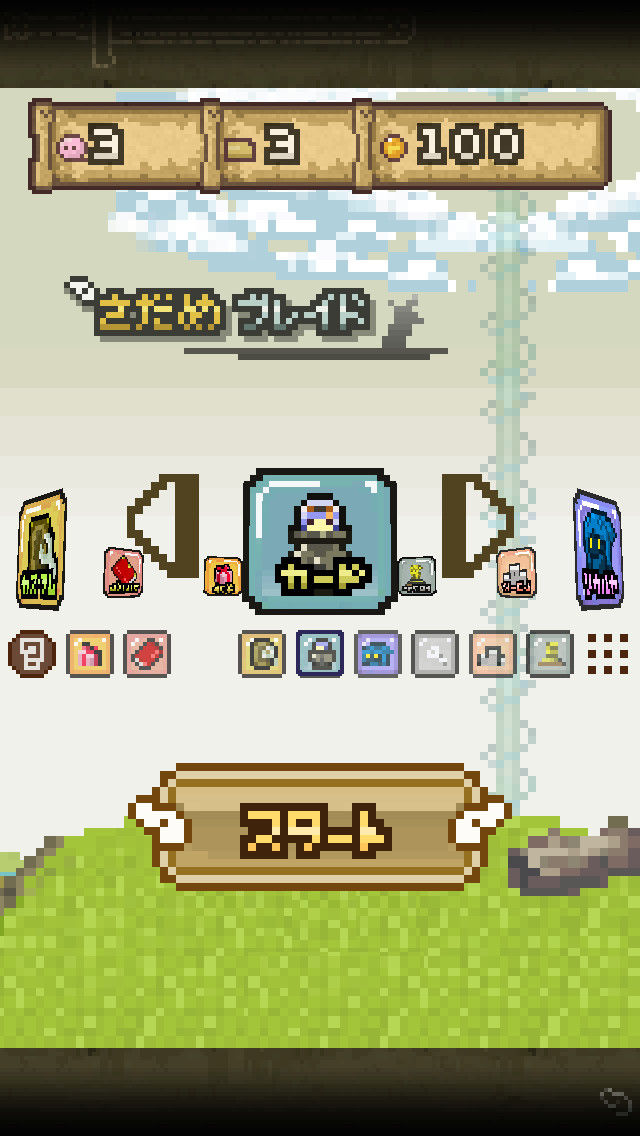Select the peach arch mode icon

492,654
